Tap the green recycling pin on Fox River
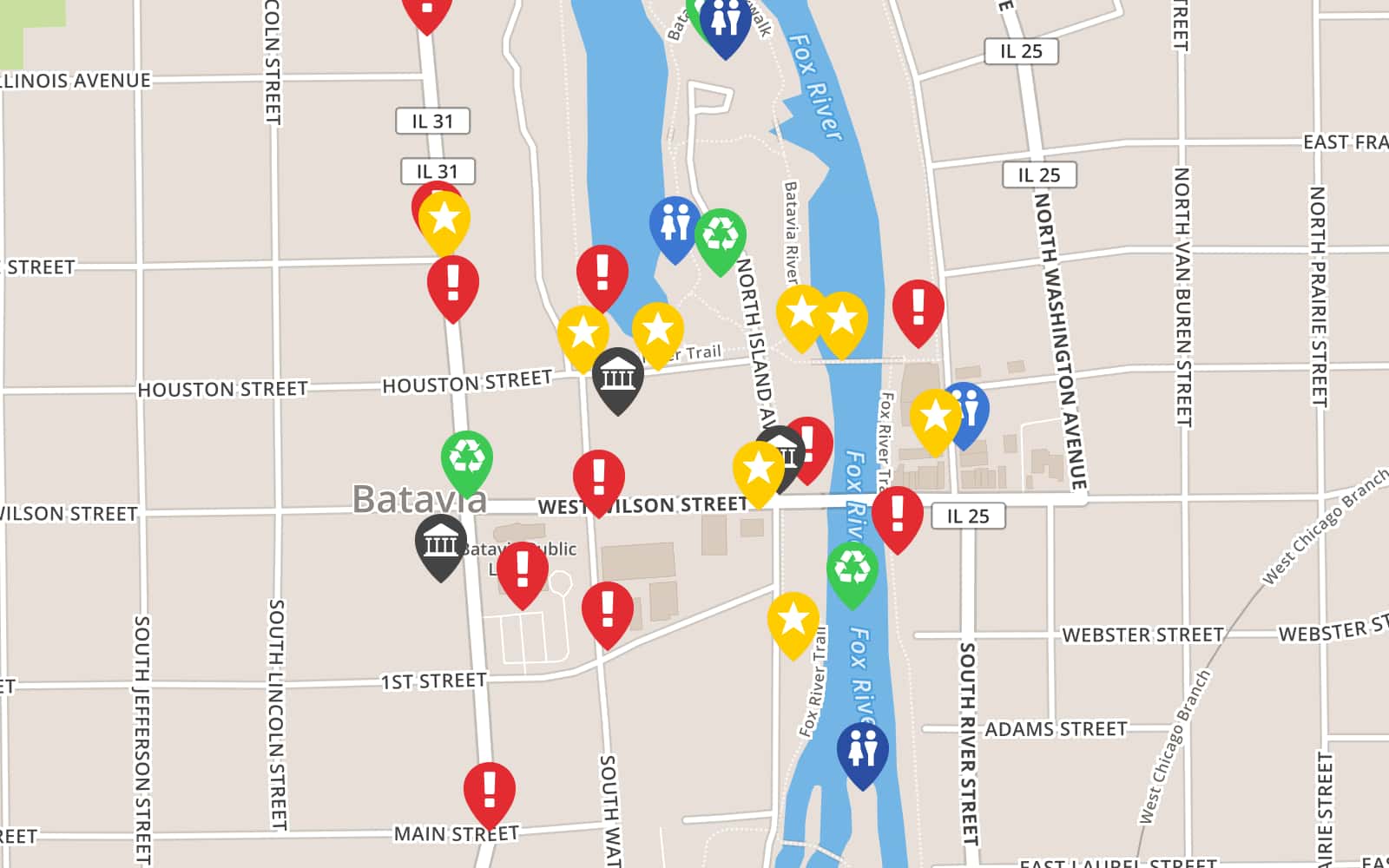The image size is (1389, 868). tap(852, 570)
